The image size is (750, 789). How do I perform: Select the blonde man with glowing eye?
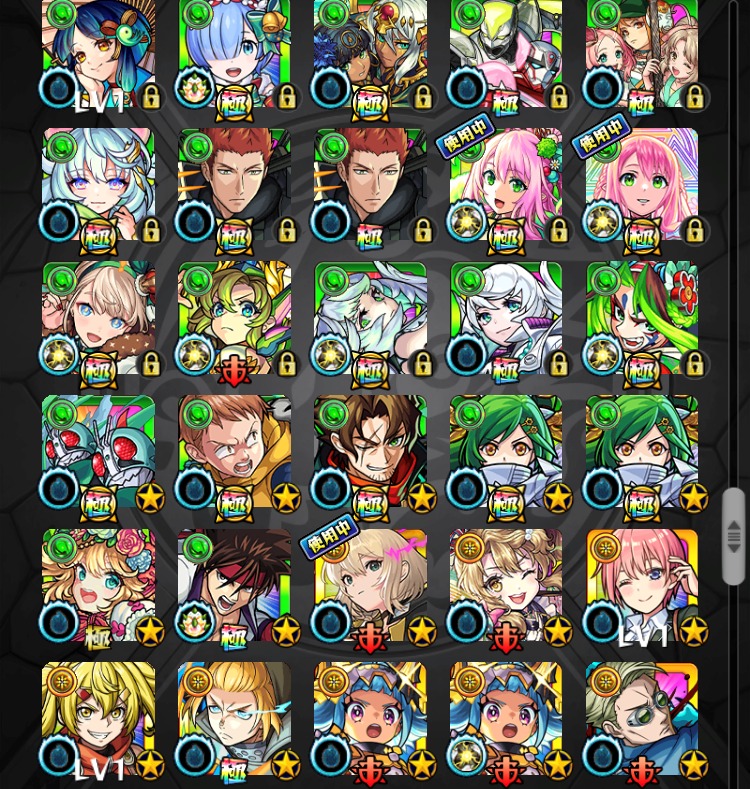point(234,718)
